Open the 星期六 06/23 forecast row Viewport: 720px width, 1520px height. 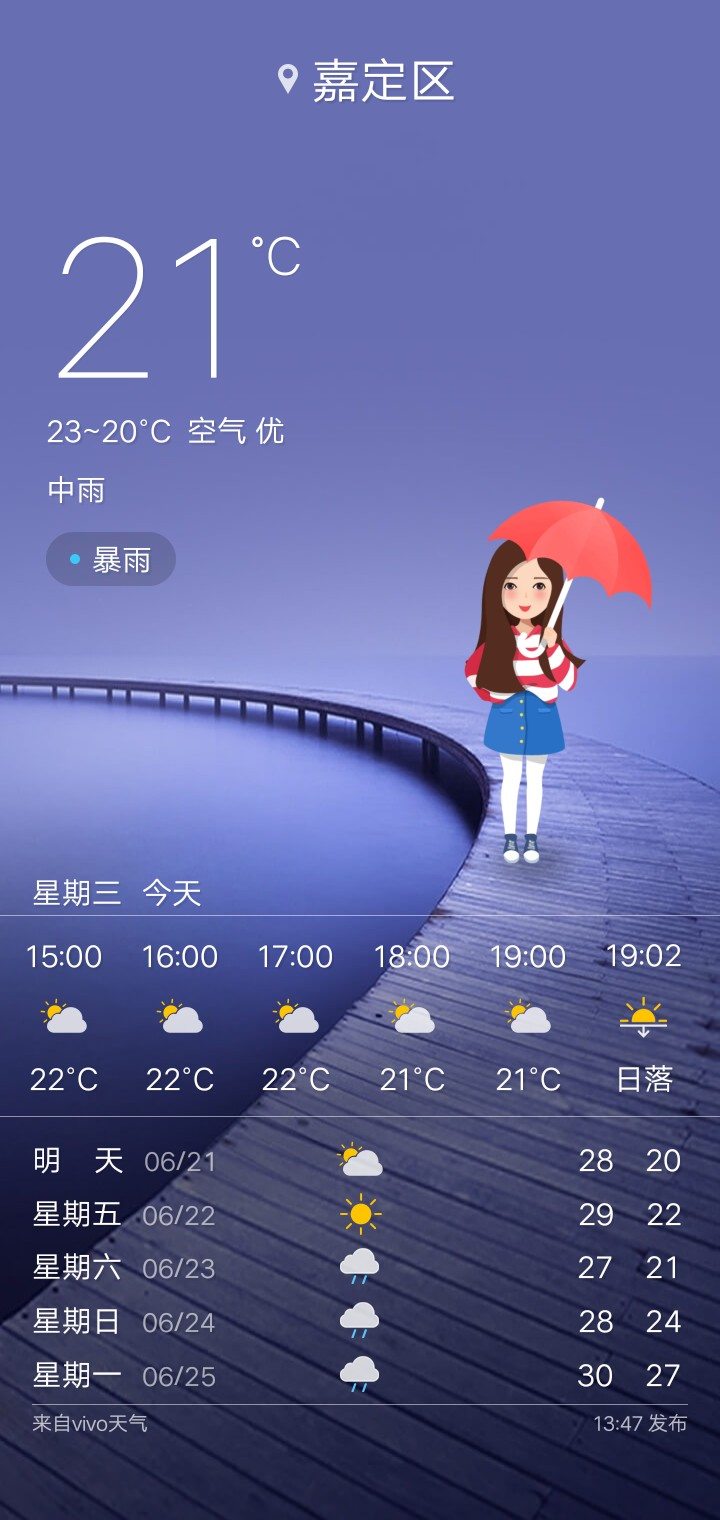(358, 1268)
